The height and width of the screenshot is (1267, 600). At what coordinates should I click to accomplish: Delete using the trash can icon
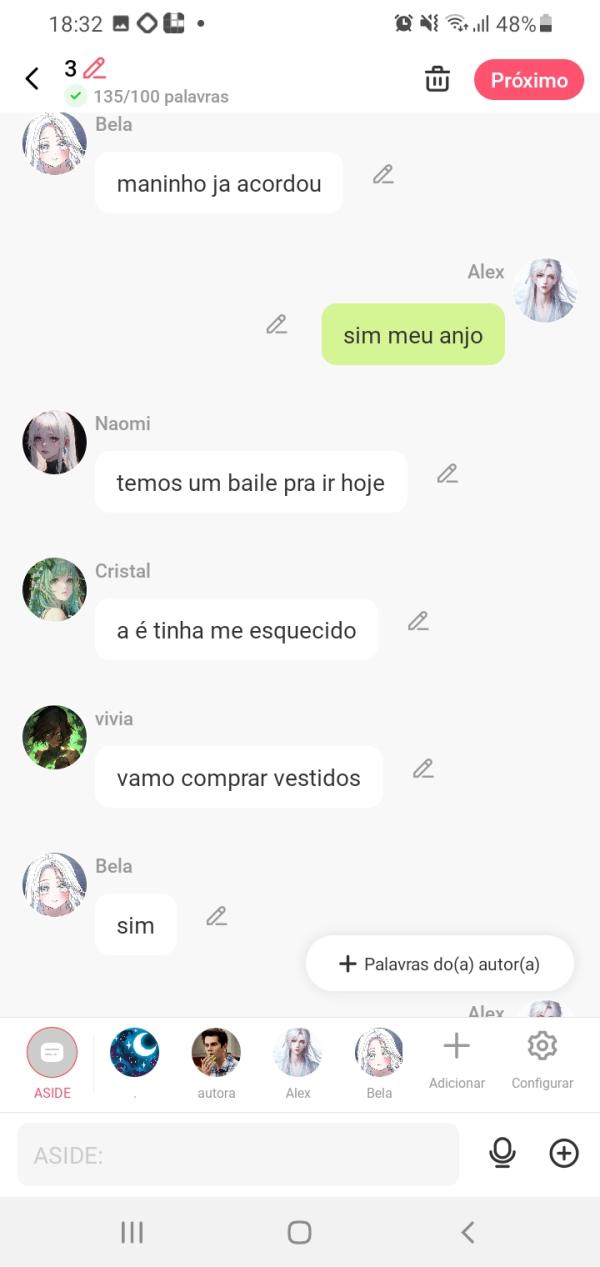click(x=437, y=80)
